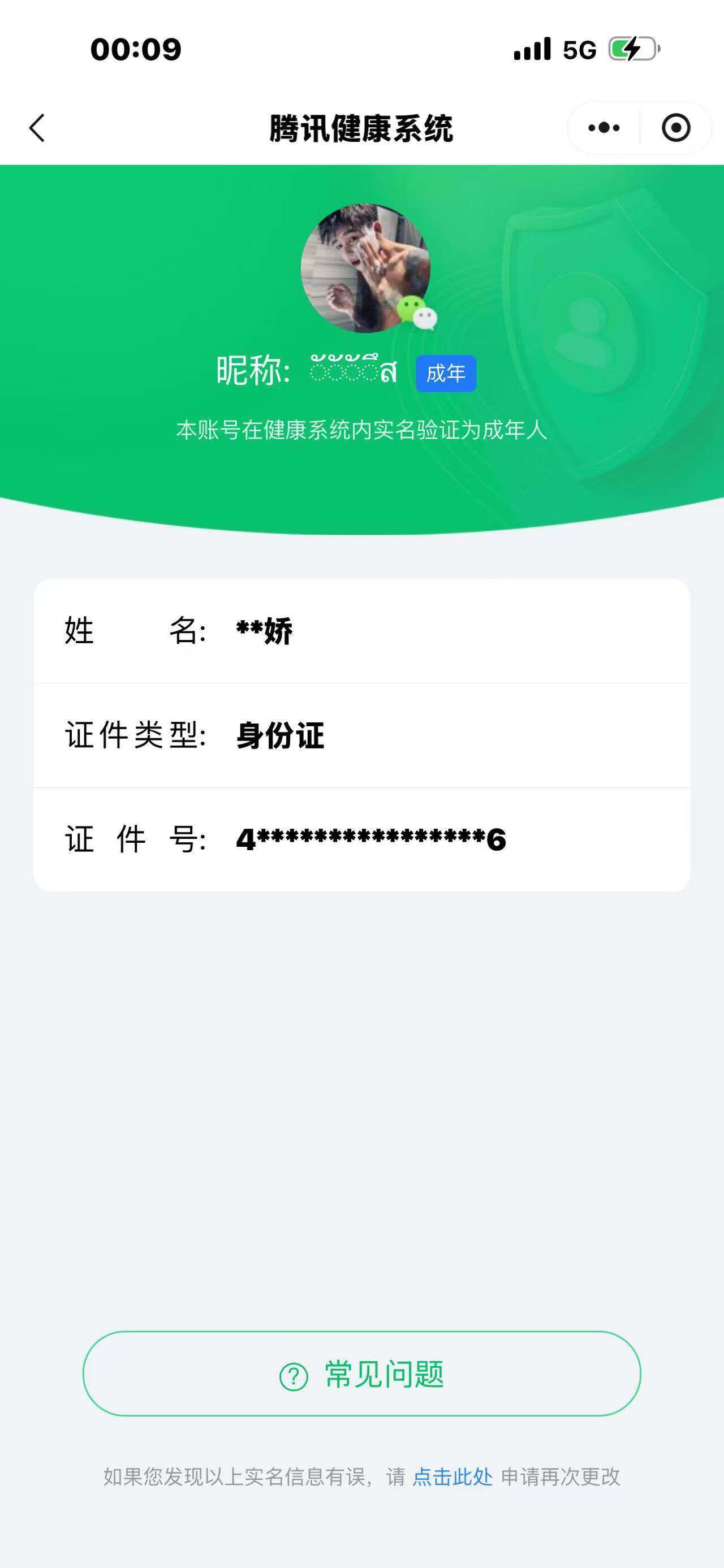The image size is (724, 1568).
Task: Select the 证件类型 ID type row
Action: point(361,735)
